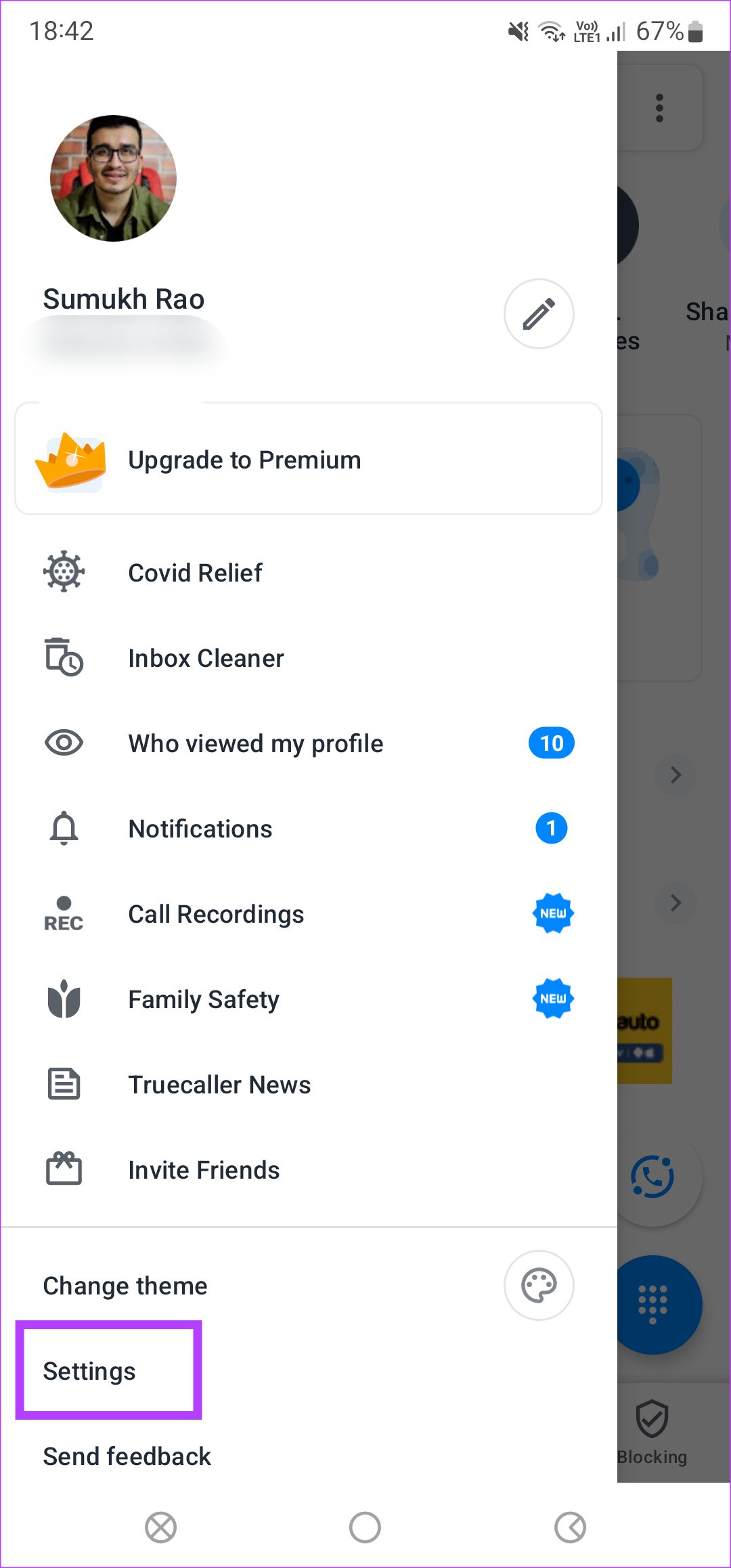Open the three-dot overflow menu
Screen dimensions: 731x1568
tap(660, 107)
